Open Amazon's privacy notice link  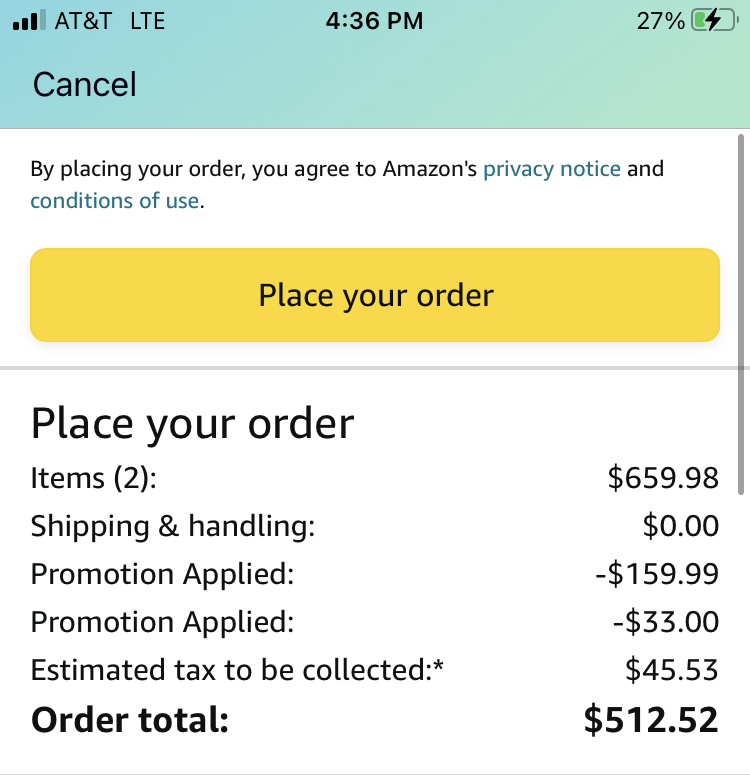point(552,169)
